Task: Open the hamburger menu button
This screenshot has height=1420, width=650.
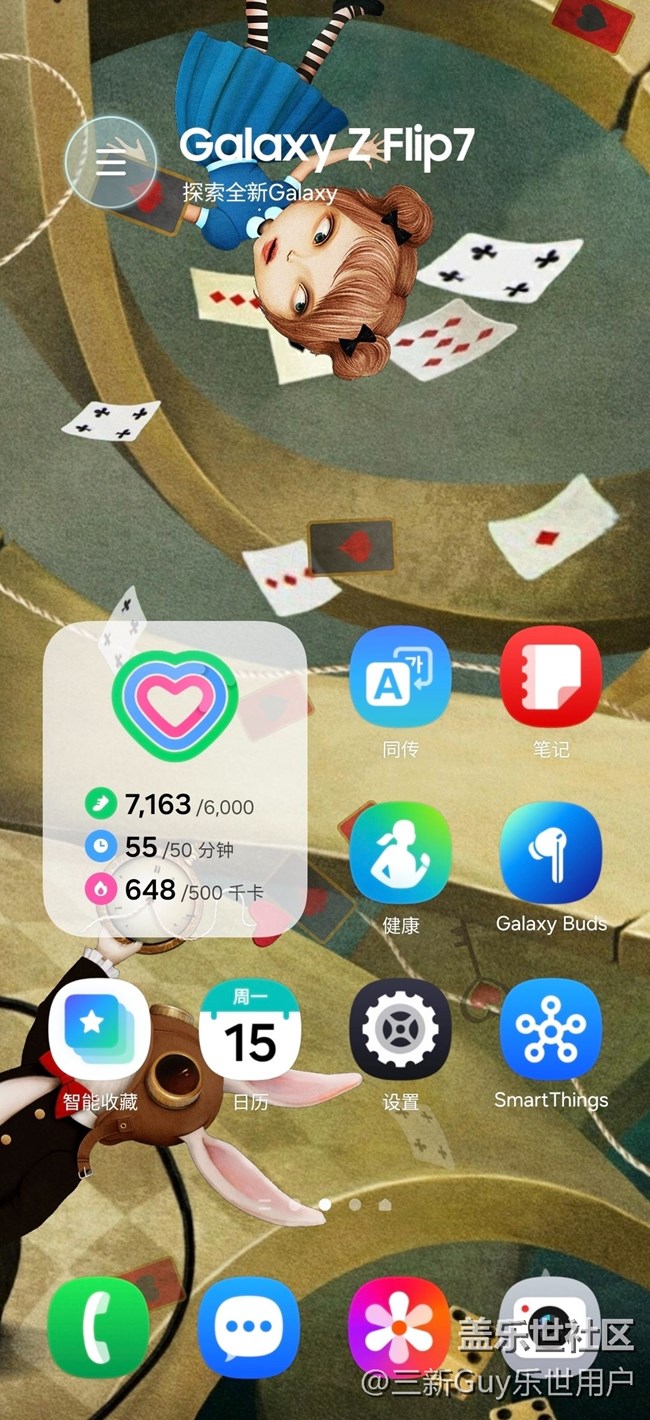Action: (110, 162)
